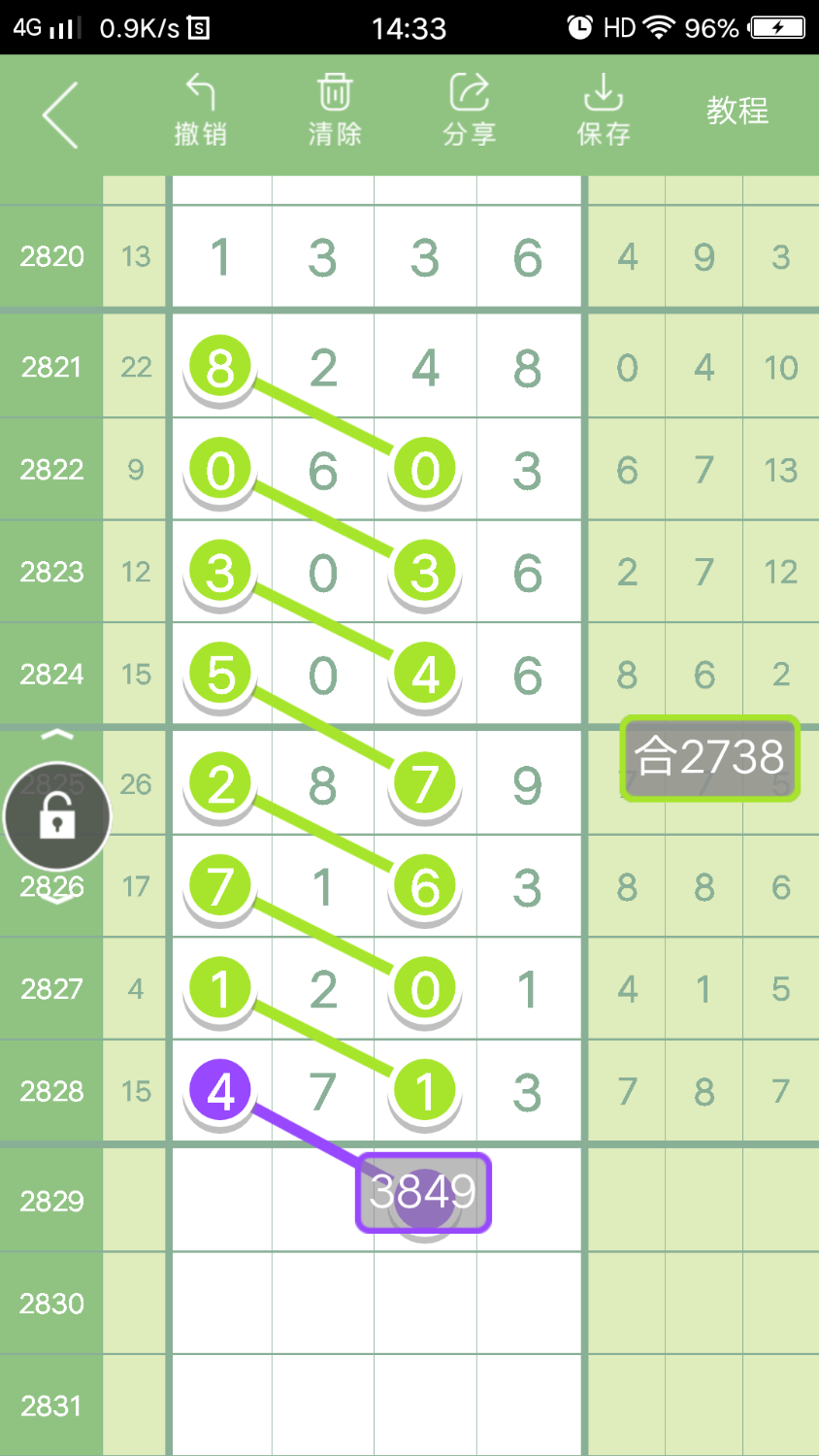Viewport: 819px width, 1456px height.
Task: Tap the circular padlock icon on the left
Action: (55, 815)
